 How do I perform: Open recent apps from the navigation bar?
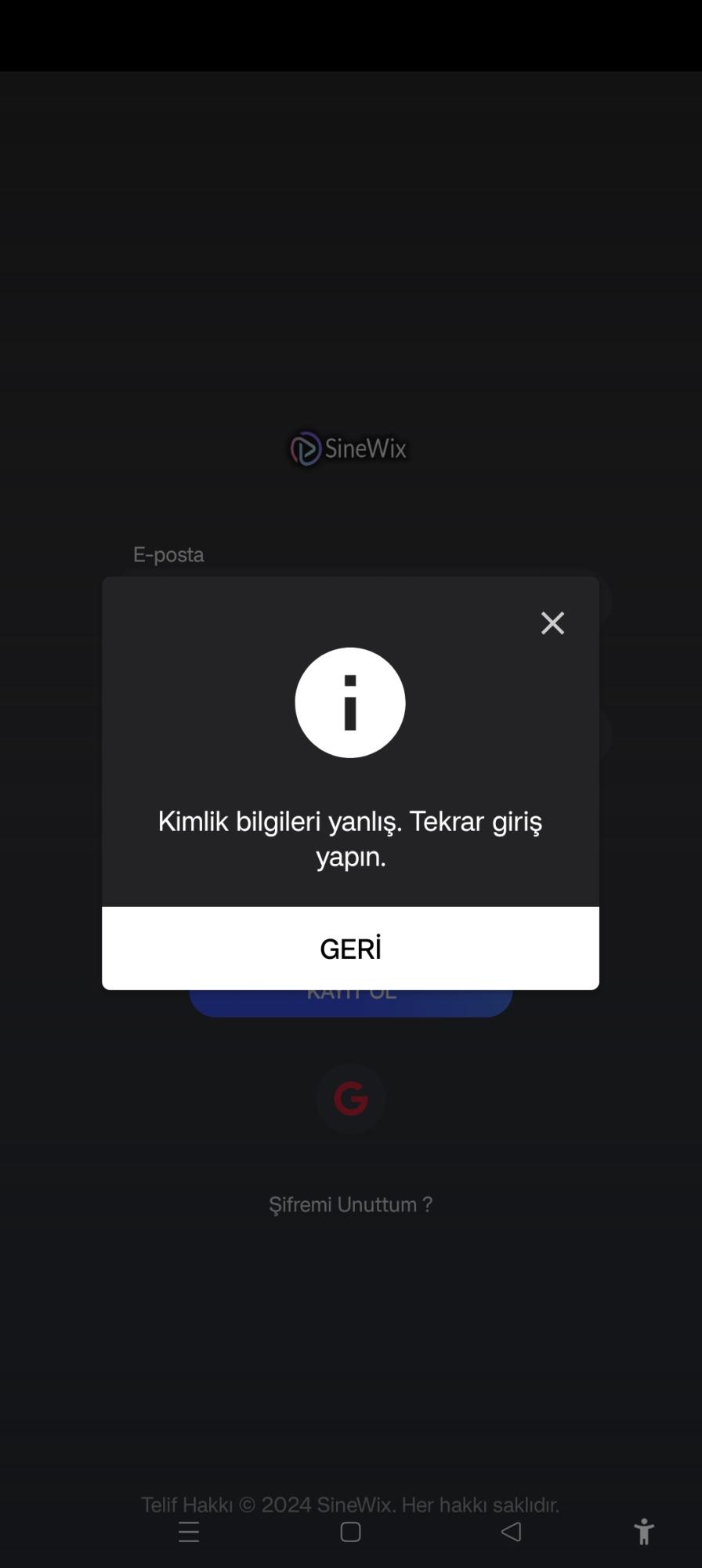pyautogui.click(x=189, y=1531)
